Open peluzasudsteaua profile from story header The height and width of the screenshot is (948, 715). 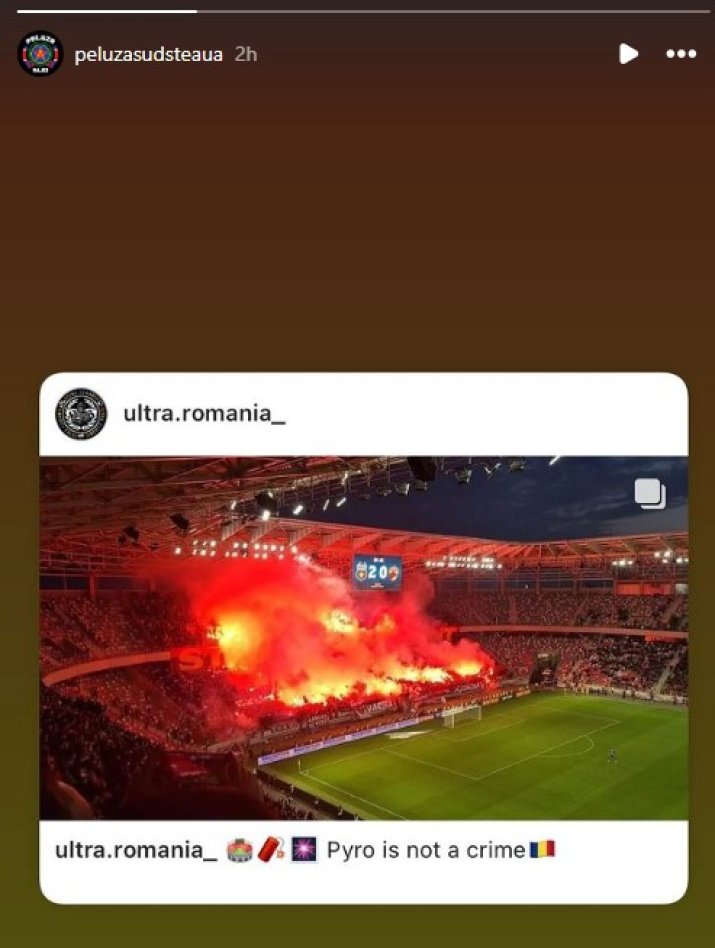click(148, 54)
